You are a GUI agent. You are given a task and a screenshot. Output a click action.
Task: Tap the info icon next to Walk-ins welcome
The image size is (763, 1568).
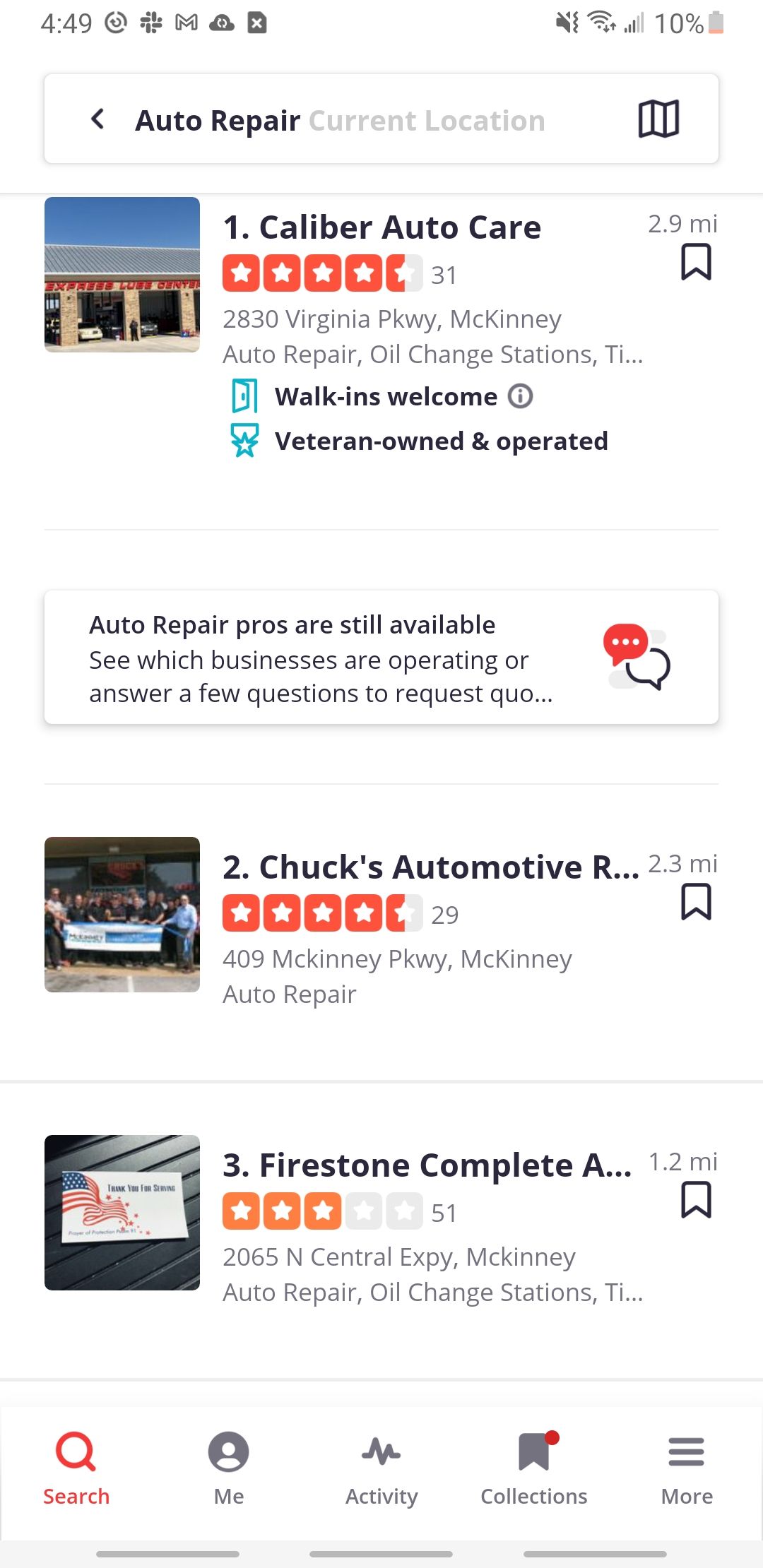(x=521, y=396)
